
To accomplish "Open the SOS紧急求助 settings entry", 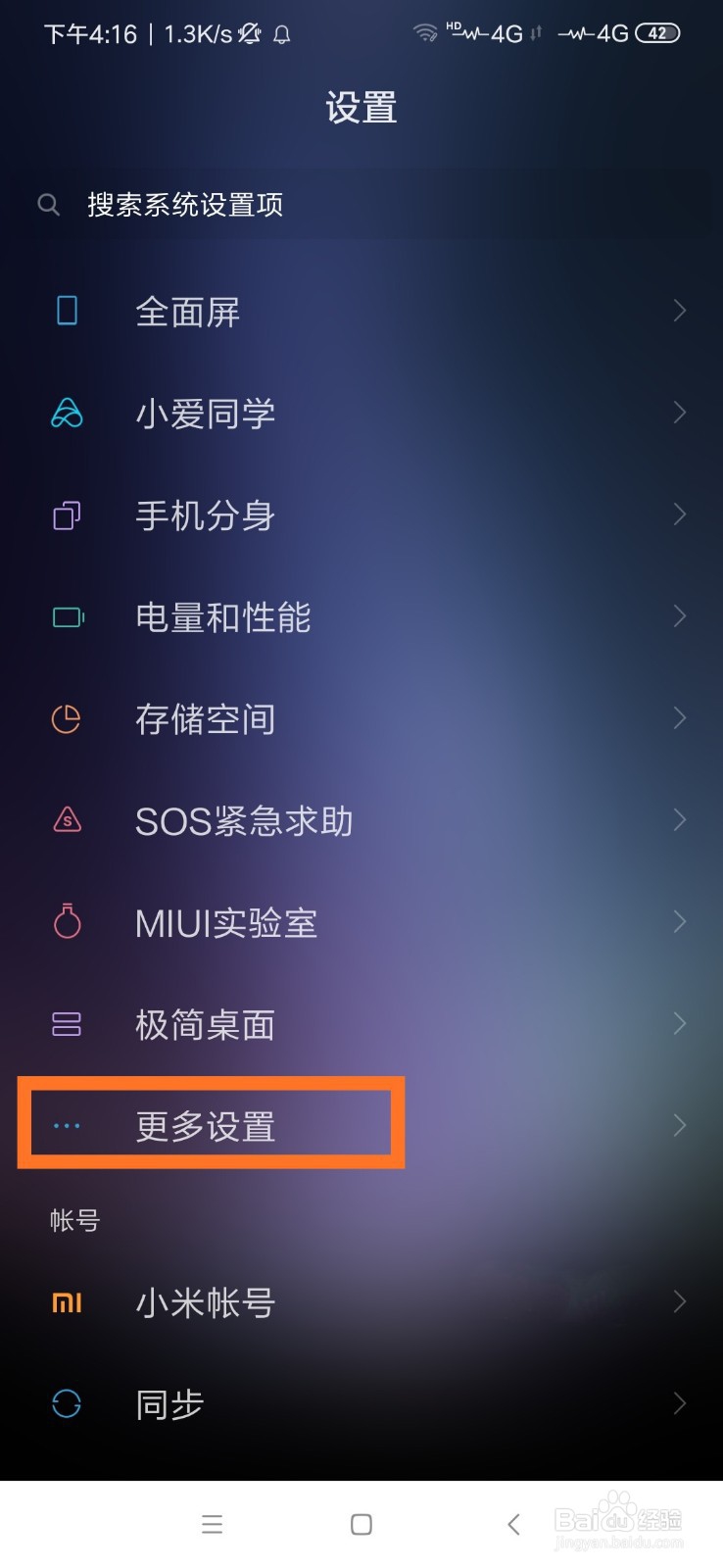I will (x=243, y=820).
